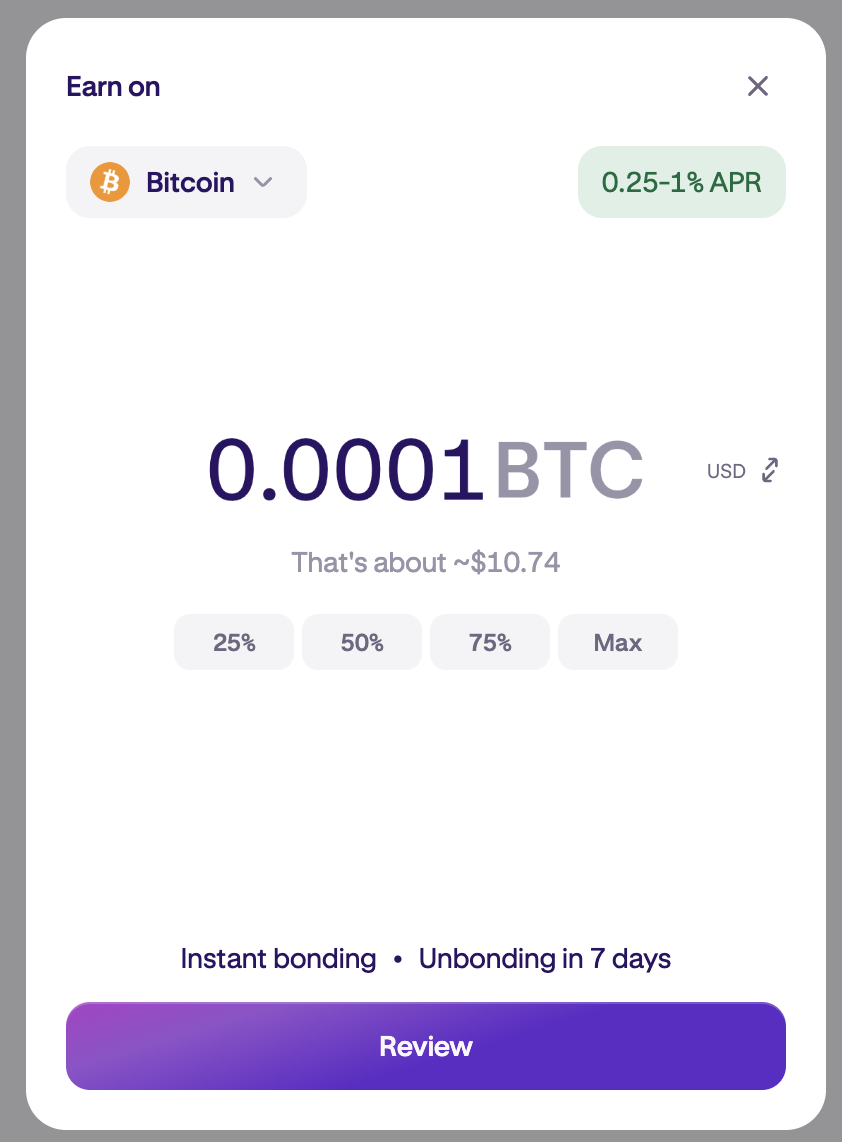
Task: Switch input currency using the swap icon
Action: click(x=768, y=470)
